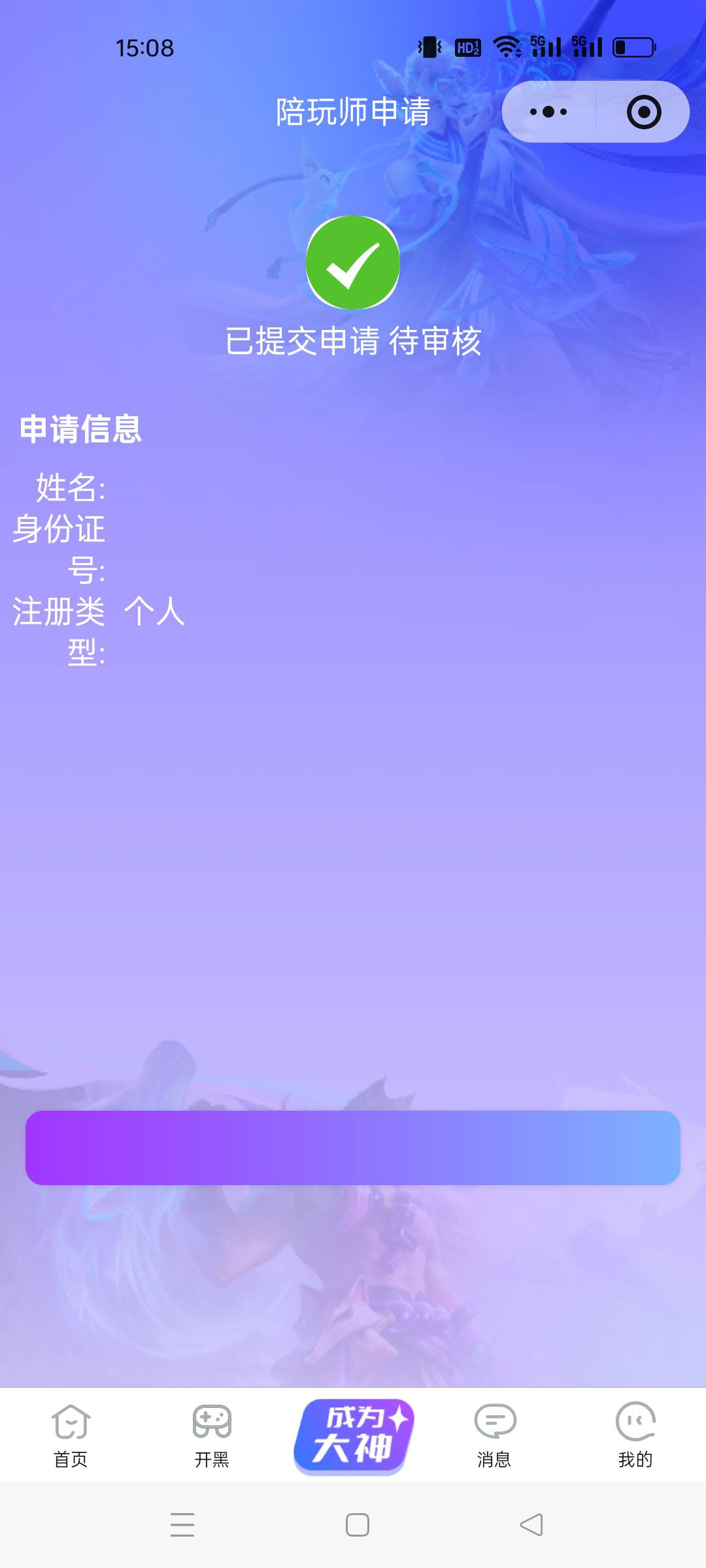Screen dimensions: 706x1568
Task: Close the mini program via circle icon
Action: (x=644, y=112)
